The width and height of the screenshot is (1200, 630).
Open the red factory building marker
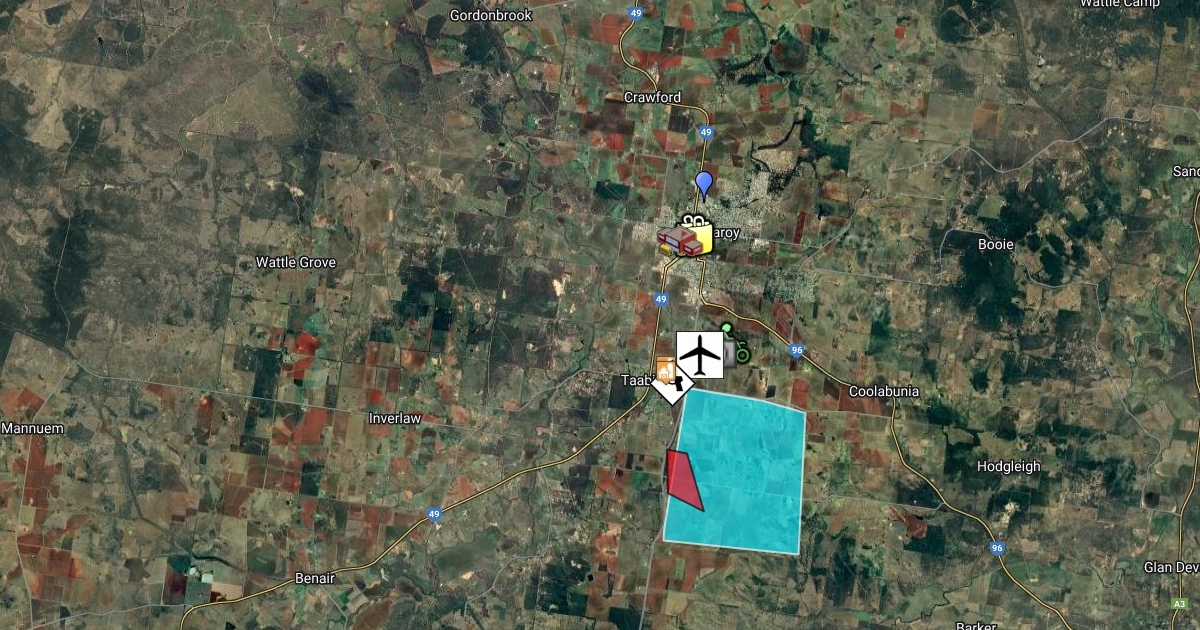click(677, 241)
